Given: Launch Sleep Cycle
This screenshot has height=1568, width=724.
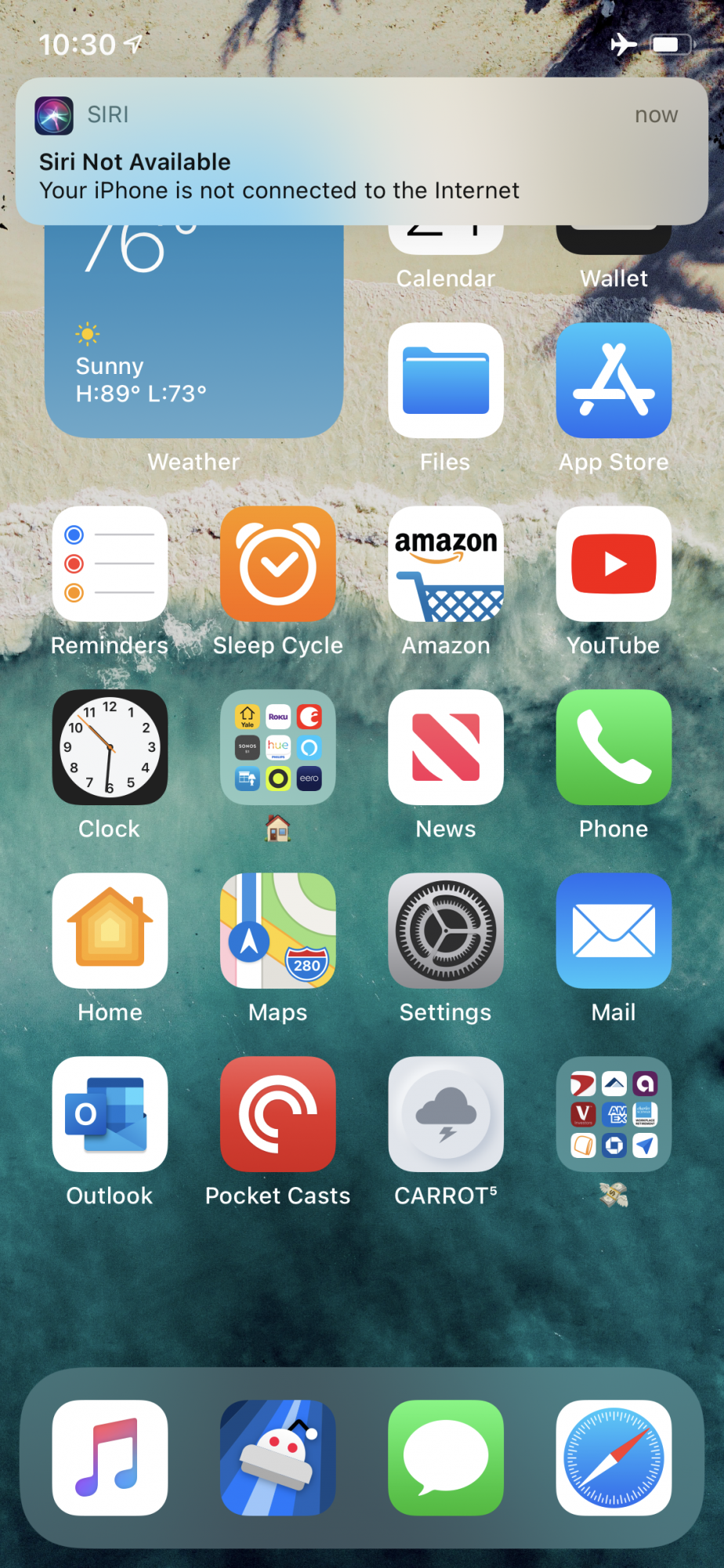Looking at the screenshot, I should [278, 564].
